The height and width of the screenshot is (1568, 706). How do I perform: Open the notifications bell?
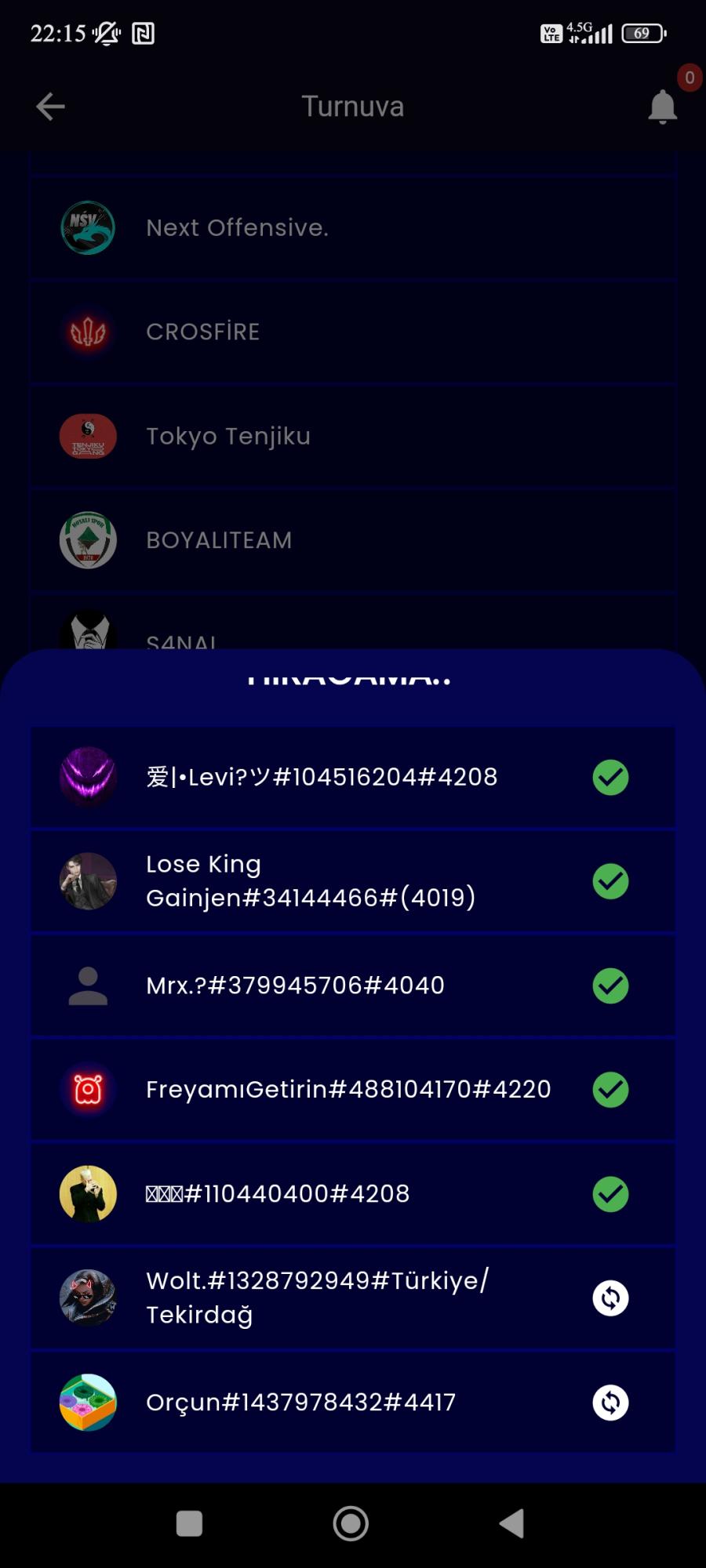click(662, 107)
